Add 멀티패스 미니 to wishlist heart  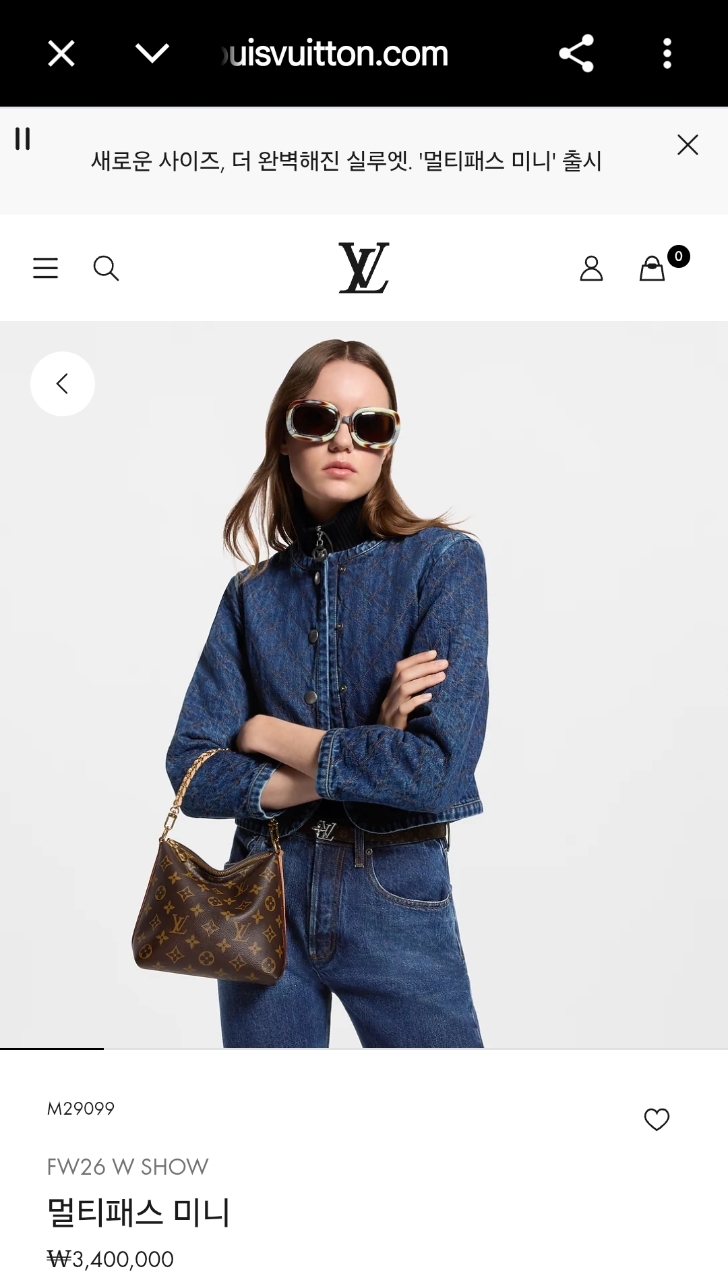coord(657,1120)
